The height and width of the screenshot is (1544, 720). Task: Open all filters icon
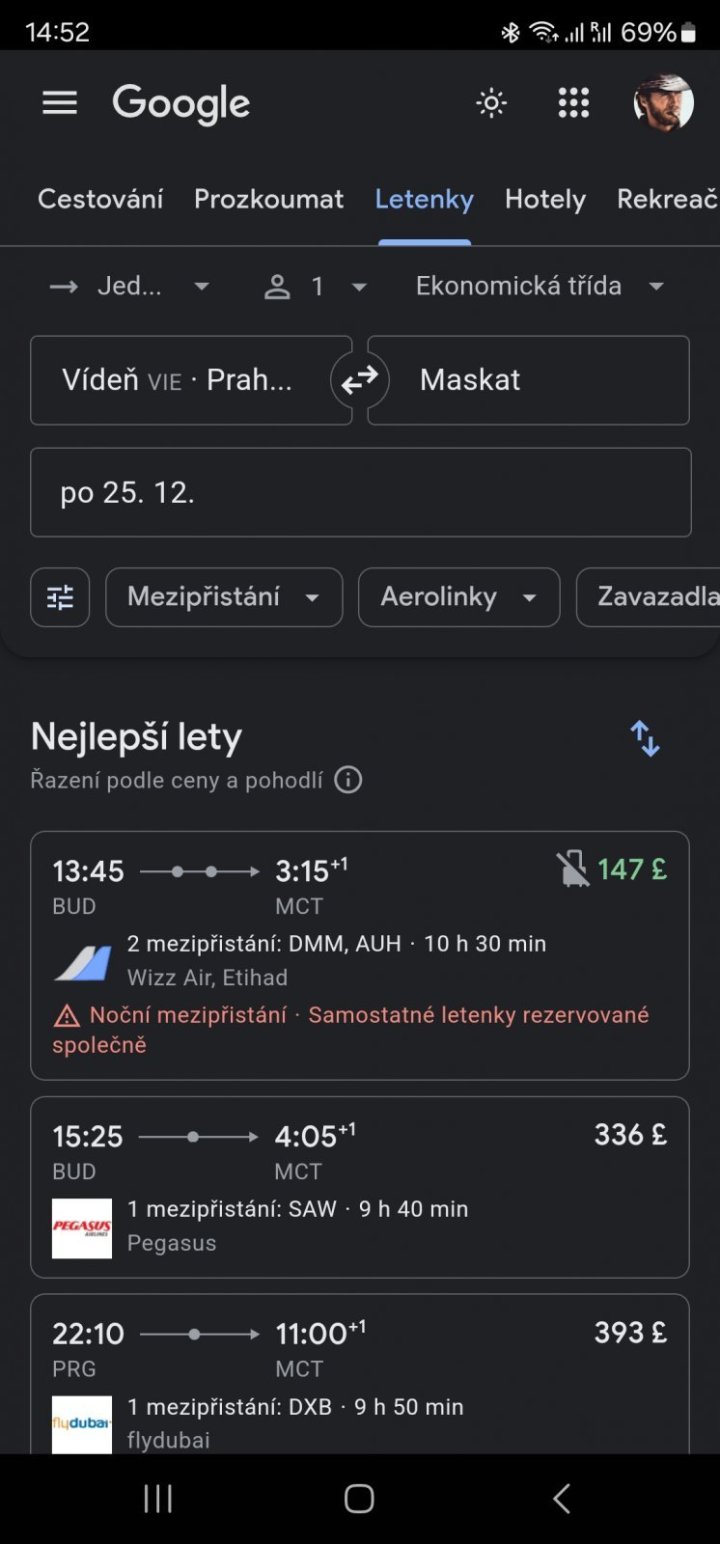click(60, 597)
